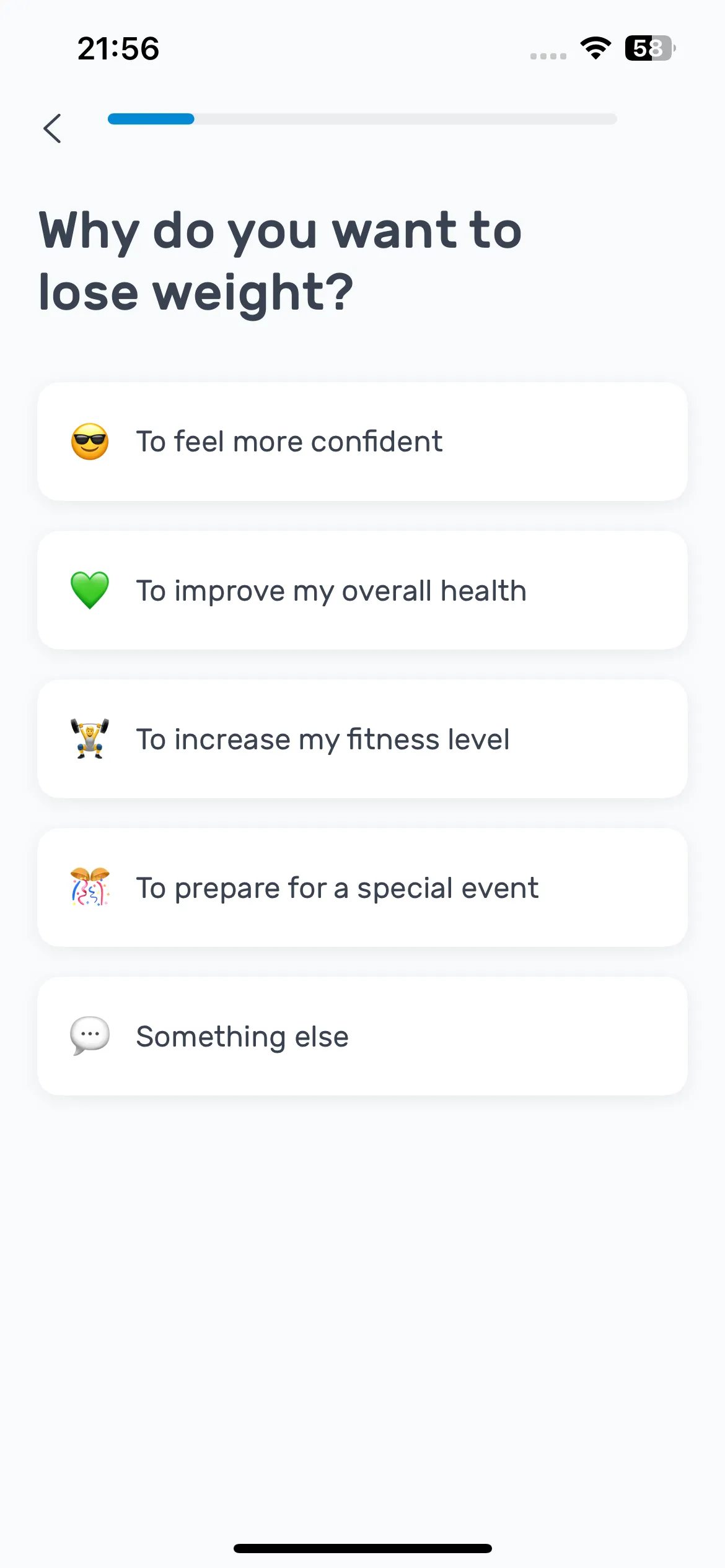Tap "To prepare for a special event"
This screenshot has width=725, height=1568.
[362, 887]
